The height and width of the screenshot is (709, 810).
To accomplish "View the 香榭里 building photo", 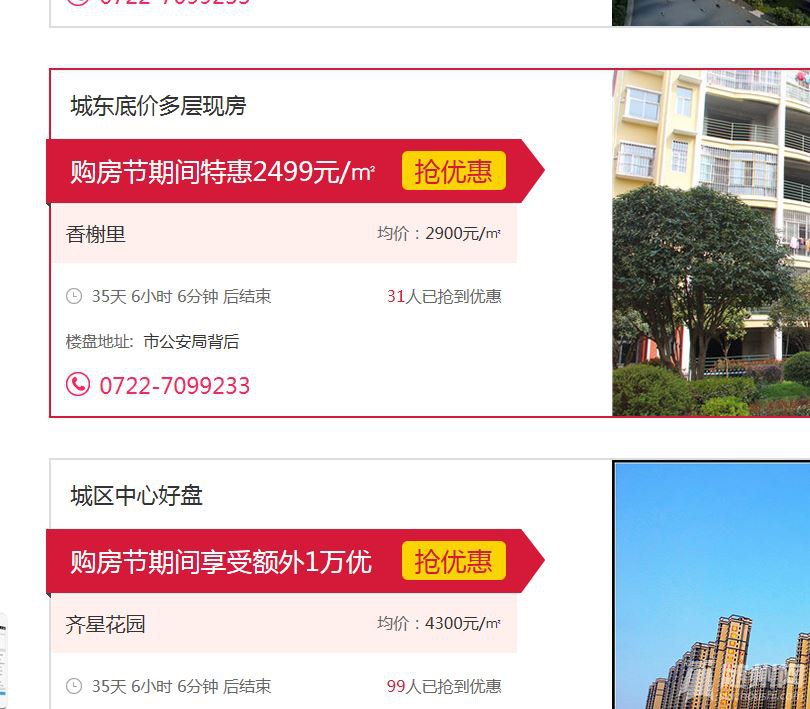I will tap(710, 243).
